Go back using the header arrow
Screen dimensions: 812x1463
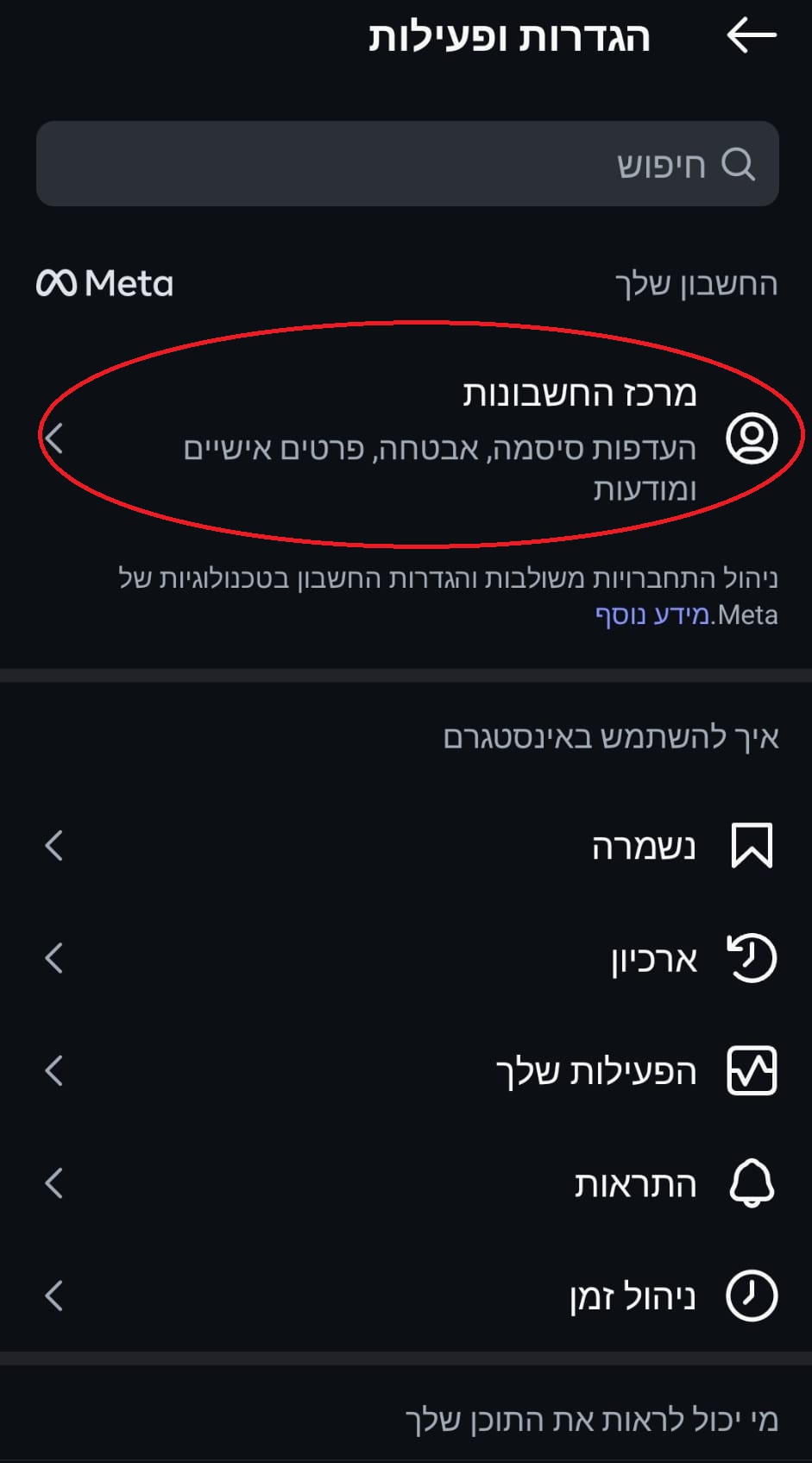click(751, 36)
